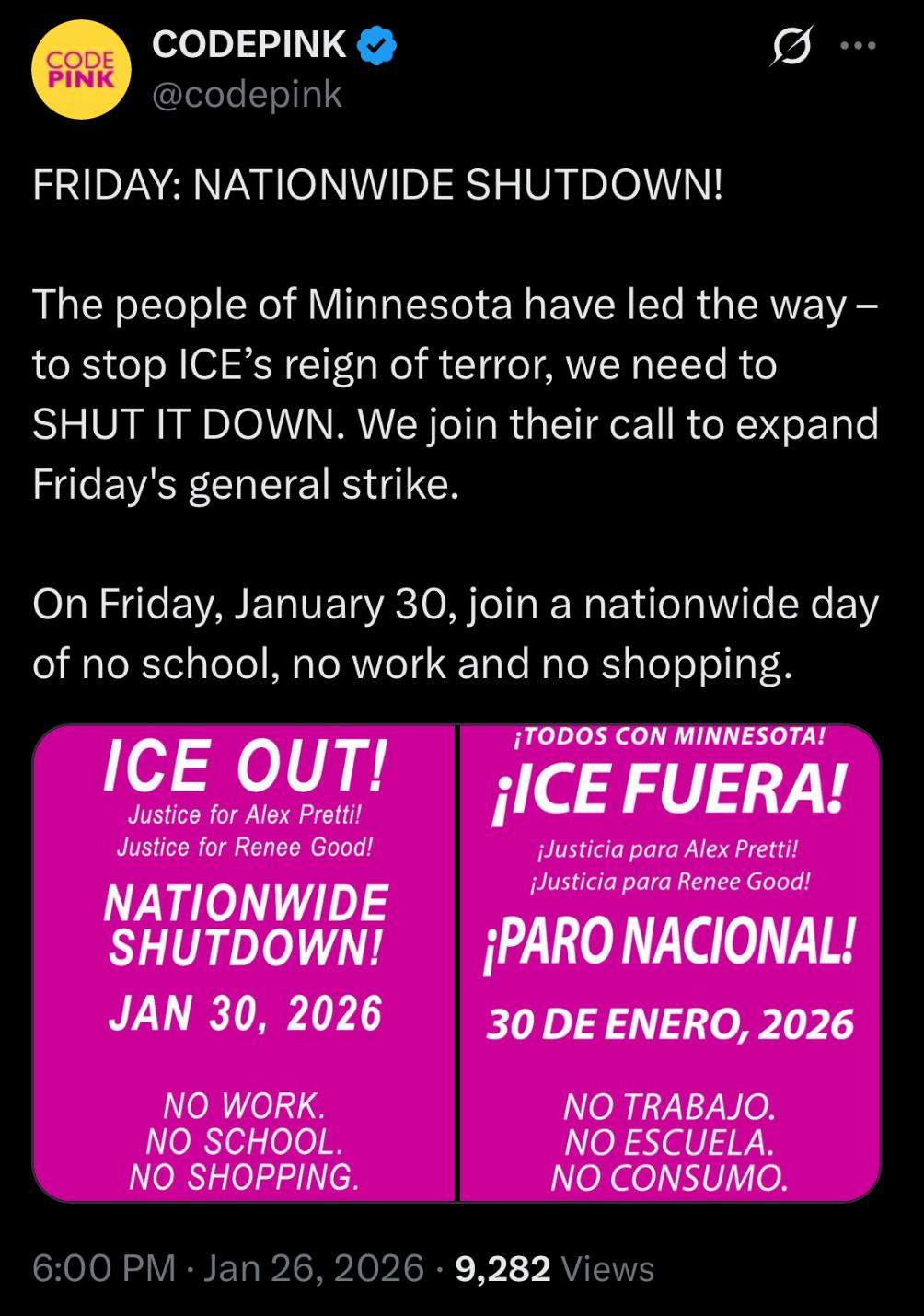
Task: Open the CODEPINK profile avatar
Action: (x=81, y=70)
